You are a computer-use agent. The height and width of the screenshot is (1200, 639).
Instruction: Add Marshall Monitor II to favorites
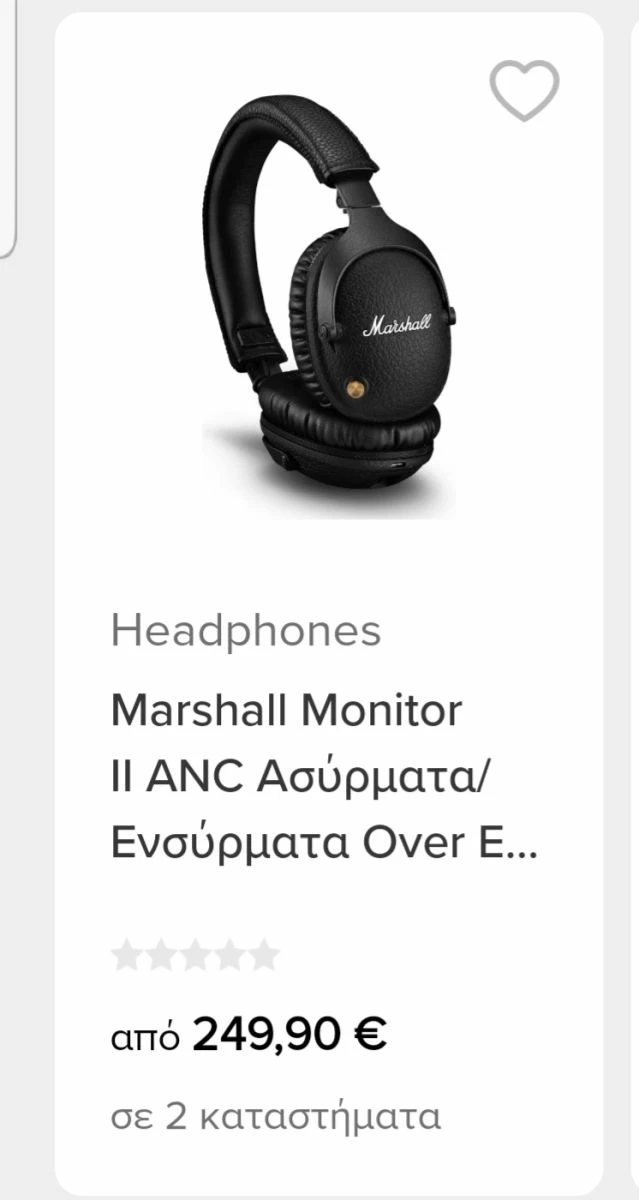tap(524, 89)
